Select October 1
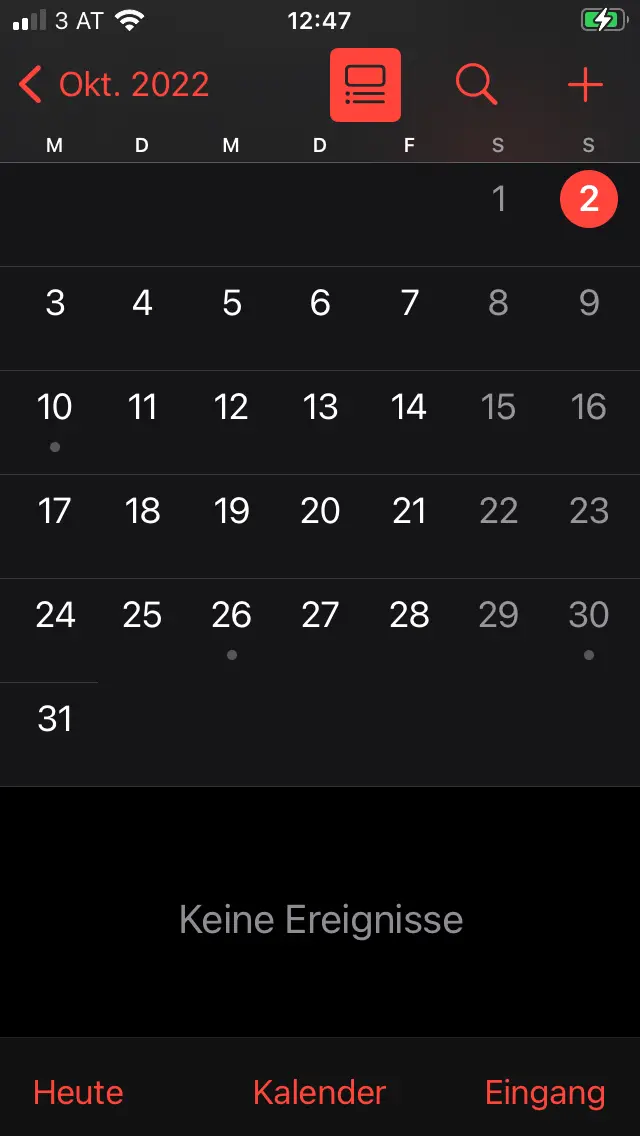This screenshot has height=1136, width=640. [499, 199]
